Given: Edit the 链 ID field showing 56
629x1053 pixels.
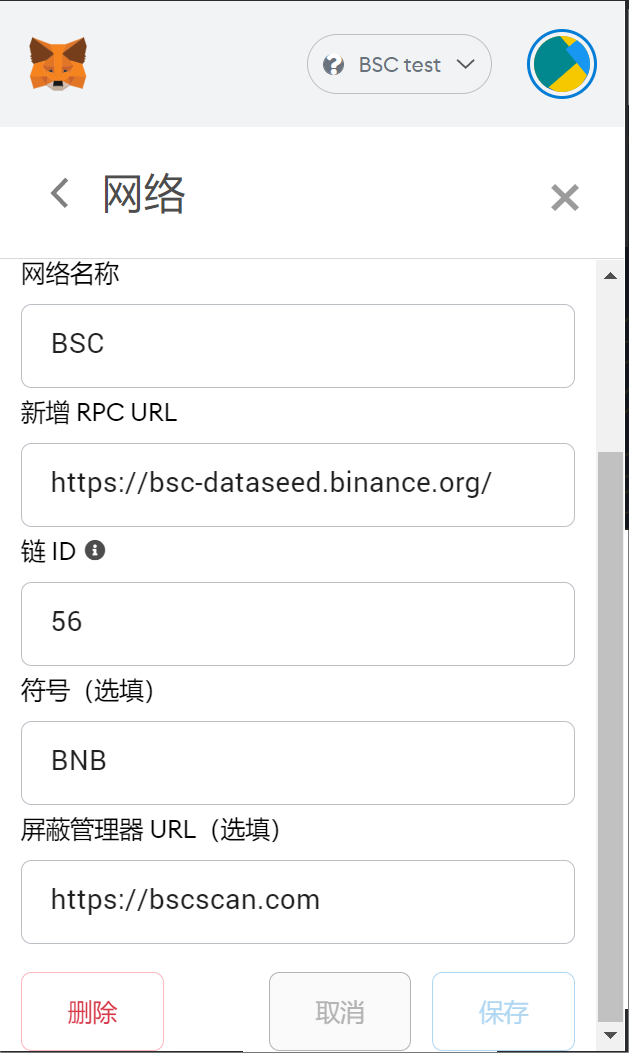Looking at the screenshot, I should (x=297, y=623).
